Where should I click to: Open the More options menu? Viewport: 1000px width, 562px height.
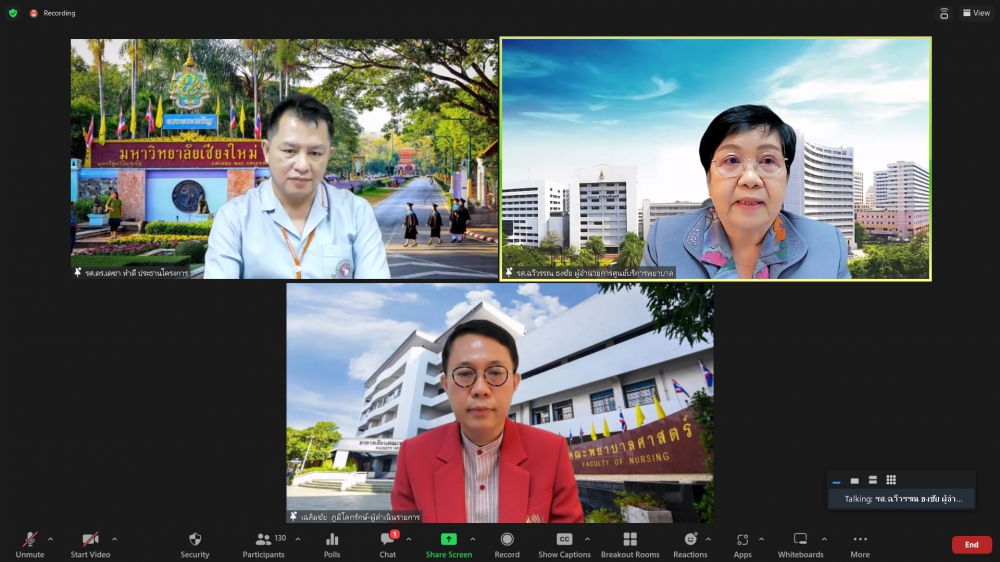click(860, 543)
